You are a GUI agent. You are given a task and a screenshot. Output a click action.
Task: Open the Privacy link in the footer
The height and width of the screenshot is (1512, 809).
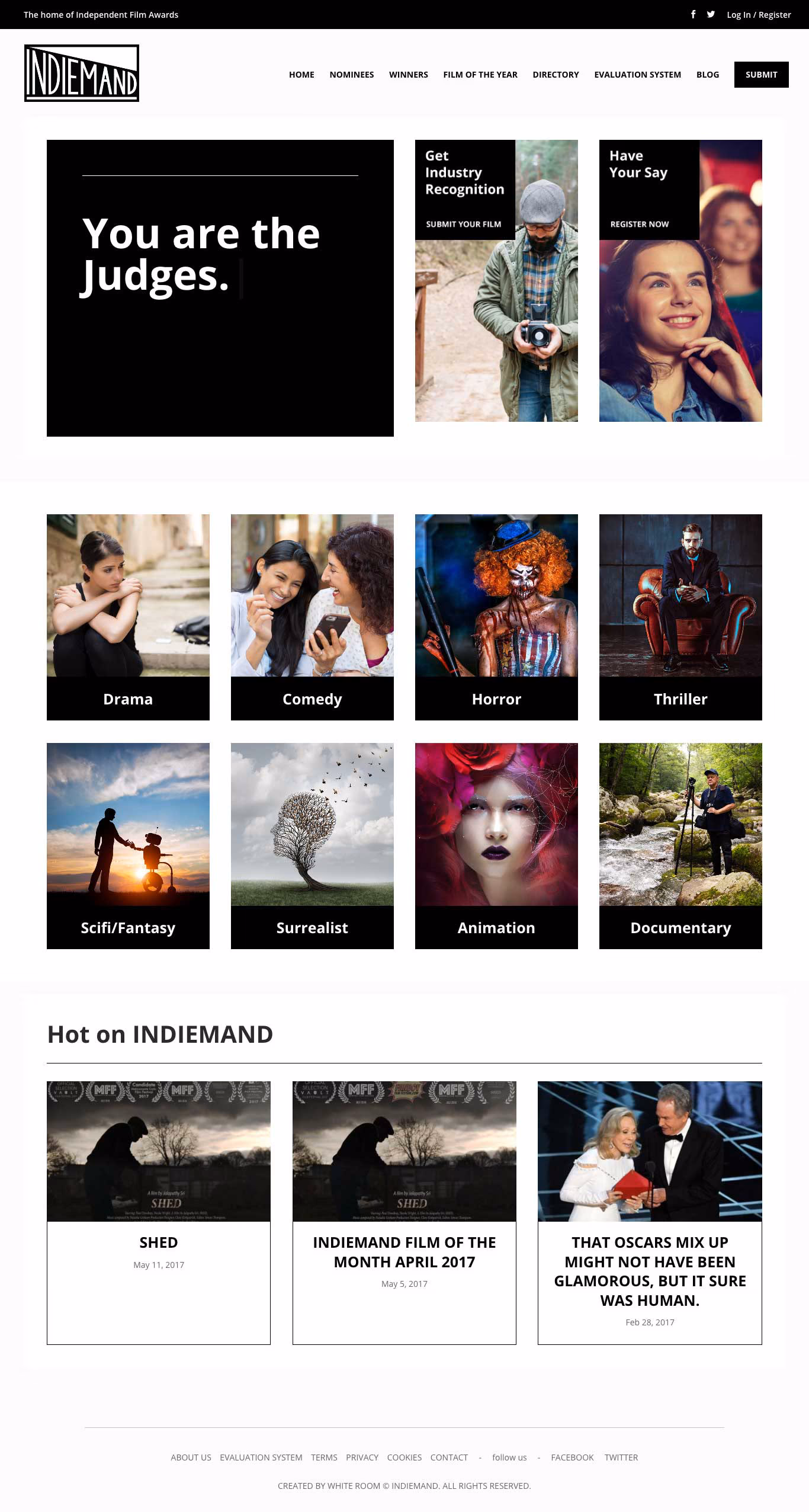362,1457
